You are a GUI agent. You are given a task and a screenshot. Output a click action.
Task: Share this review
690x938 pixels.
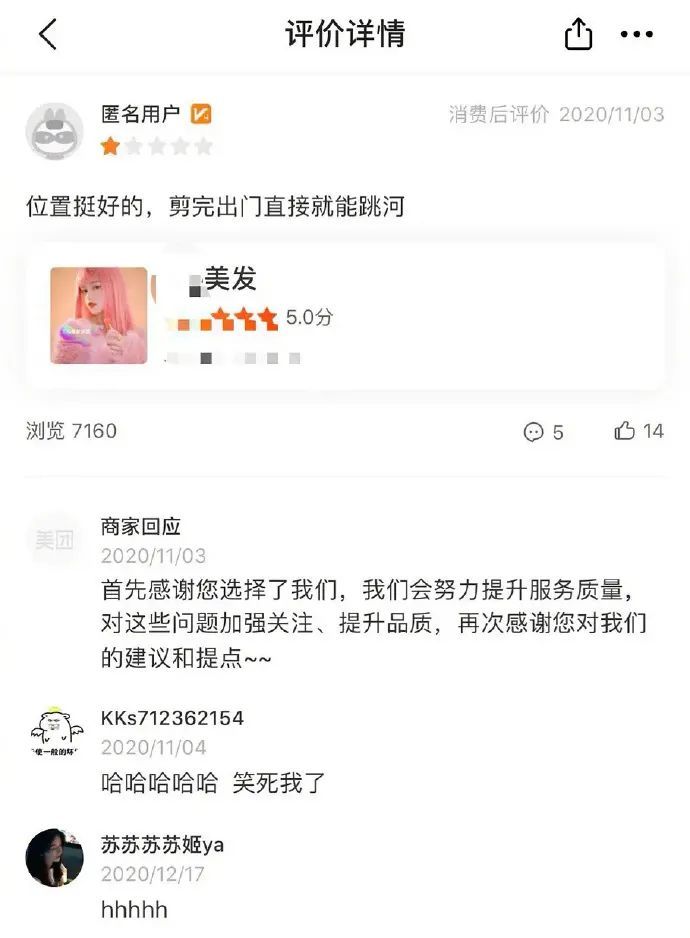(578, 35)
